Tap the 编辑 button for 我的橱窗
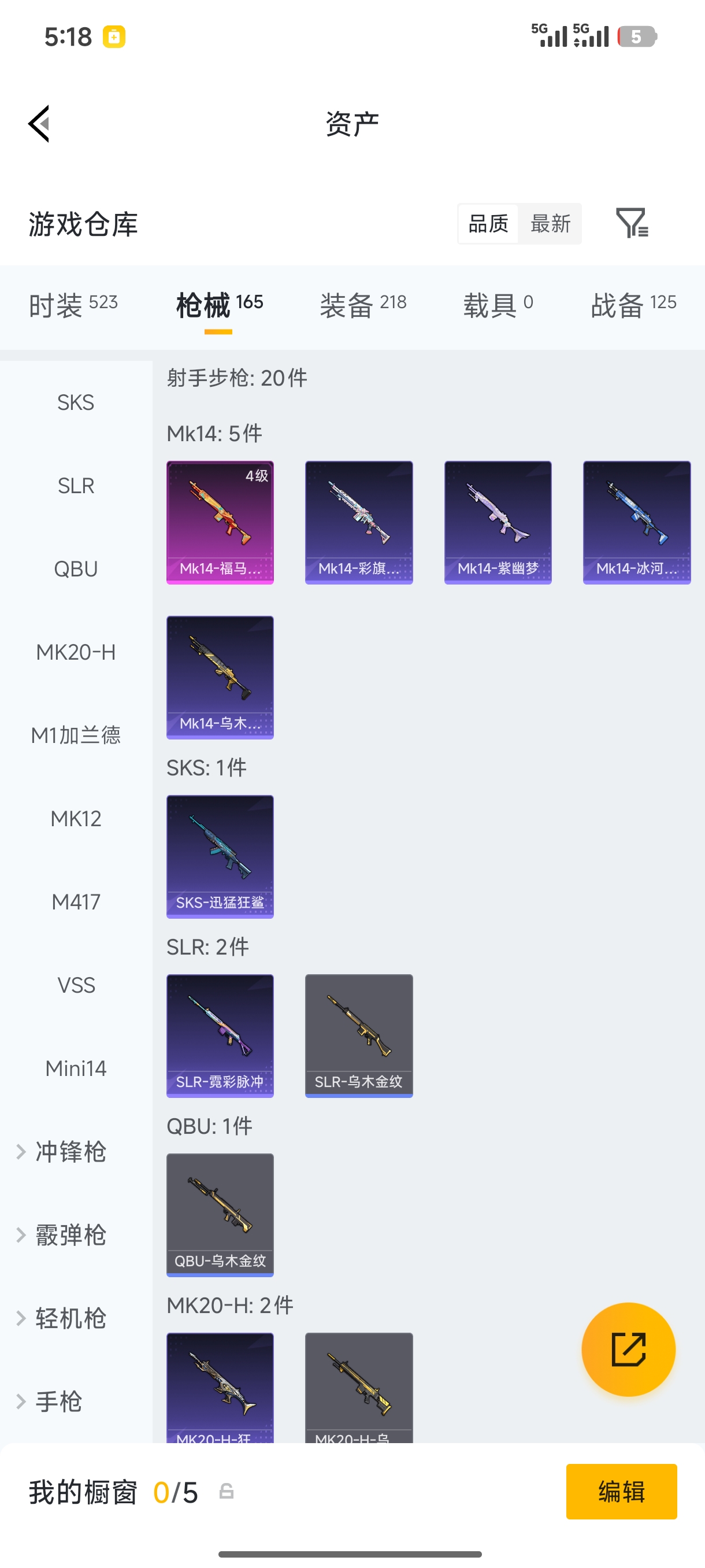The width and height of the screenshot is (705, 1568). tap(621, 1491)
